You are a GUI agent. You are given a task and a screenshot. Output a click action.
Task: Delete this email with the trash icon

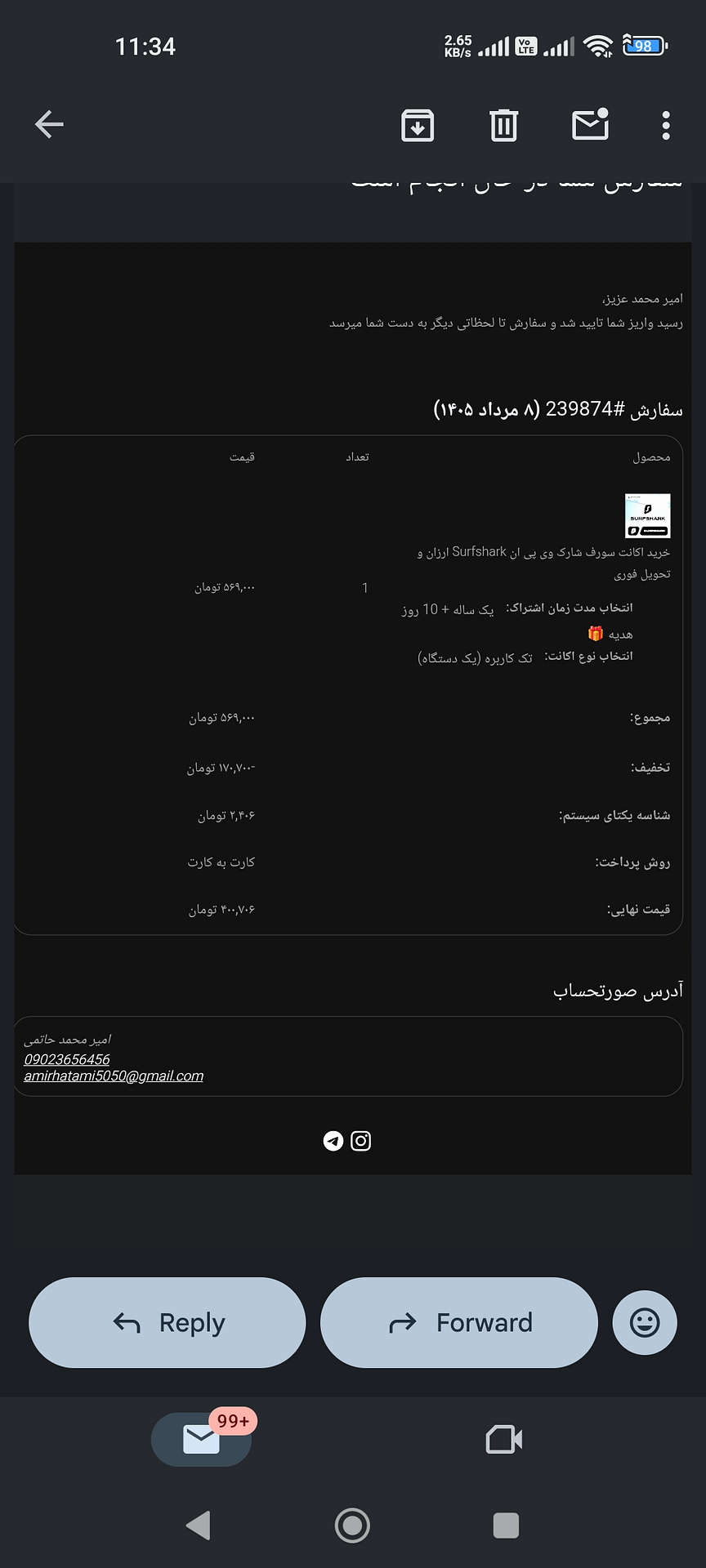tap(503, 125)
